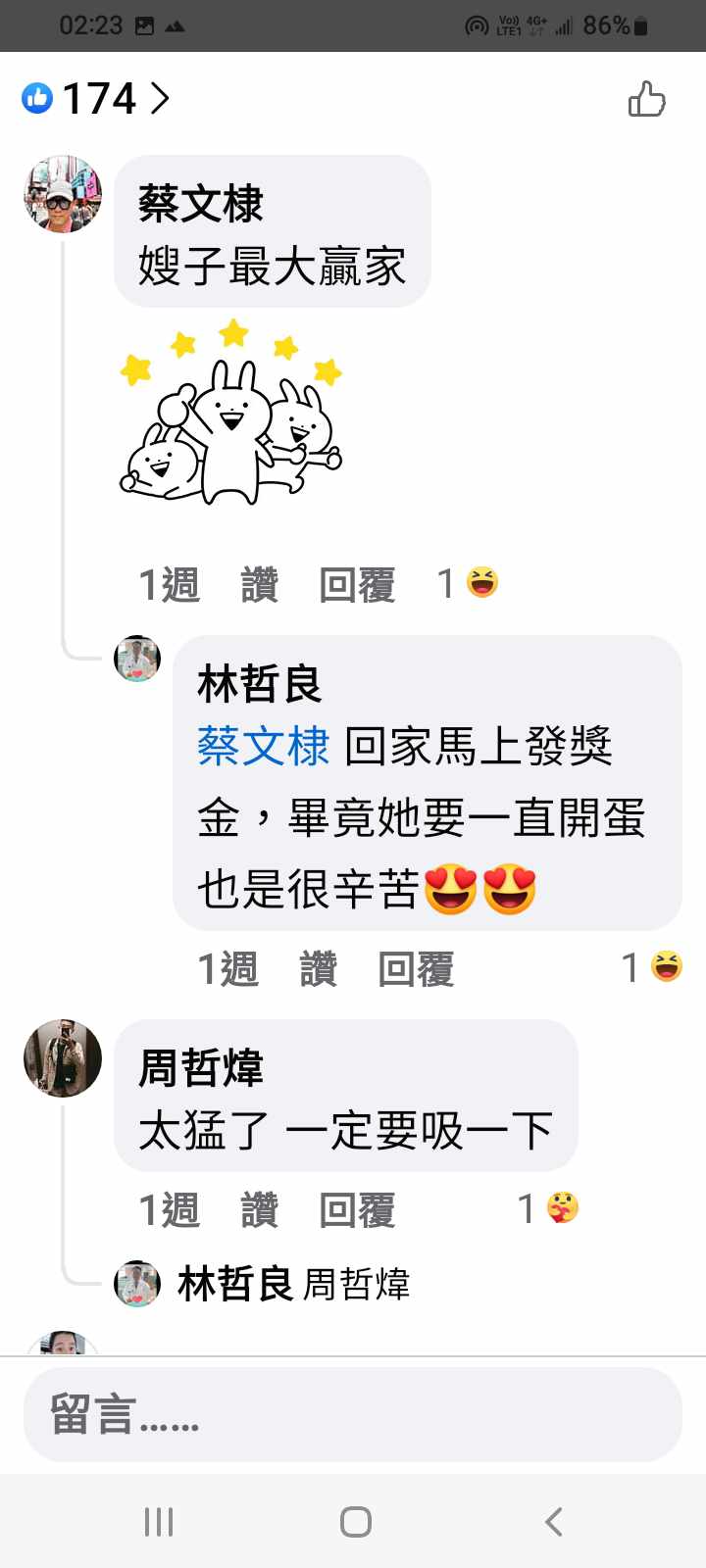View the hug reaction on 周哲煒's comment
Screen dimensions: 706x1568
pyautogui.click(x=550, y=1208)
